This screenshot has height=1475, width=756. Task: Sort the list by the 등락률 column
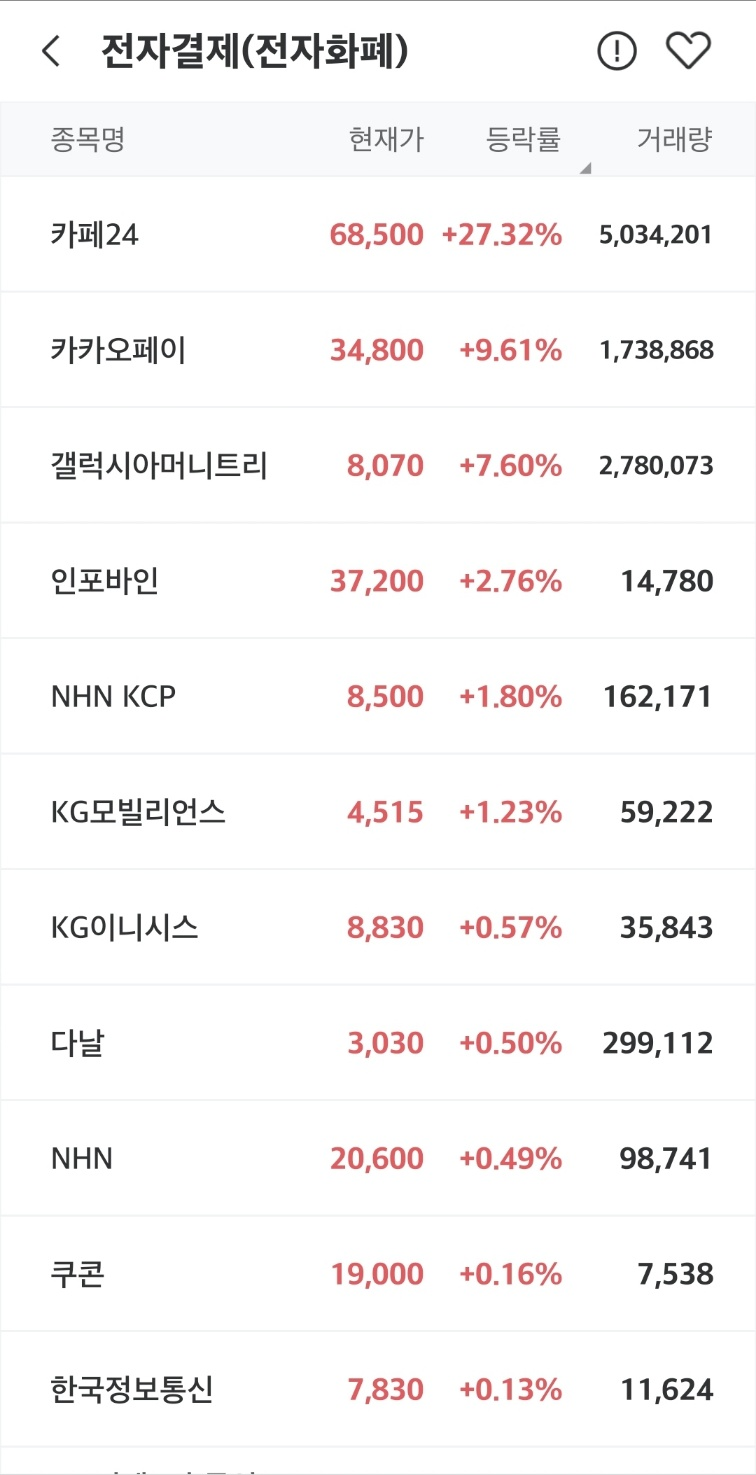pyautogui.click(x=523, y=139)
